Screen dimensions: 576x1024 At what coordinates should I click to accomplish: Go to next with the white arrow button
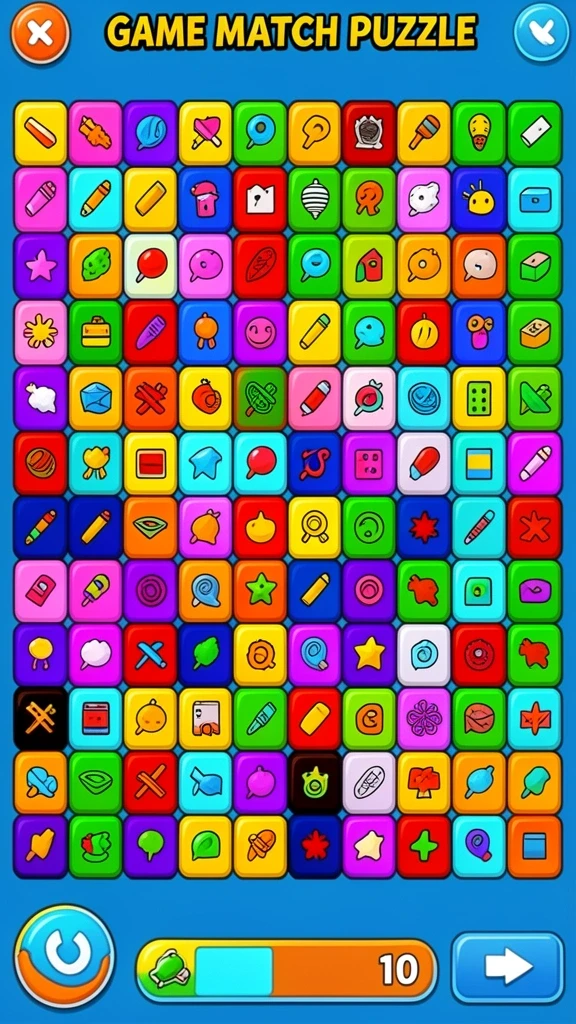click(x=507, y=967)
